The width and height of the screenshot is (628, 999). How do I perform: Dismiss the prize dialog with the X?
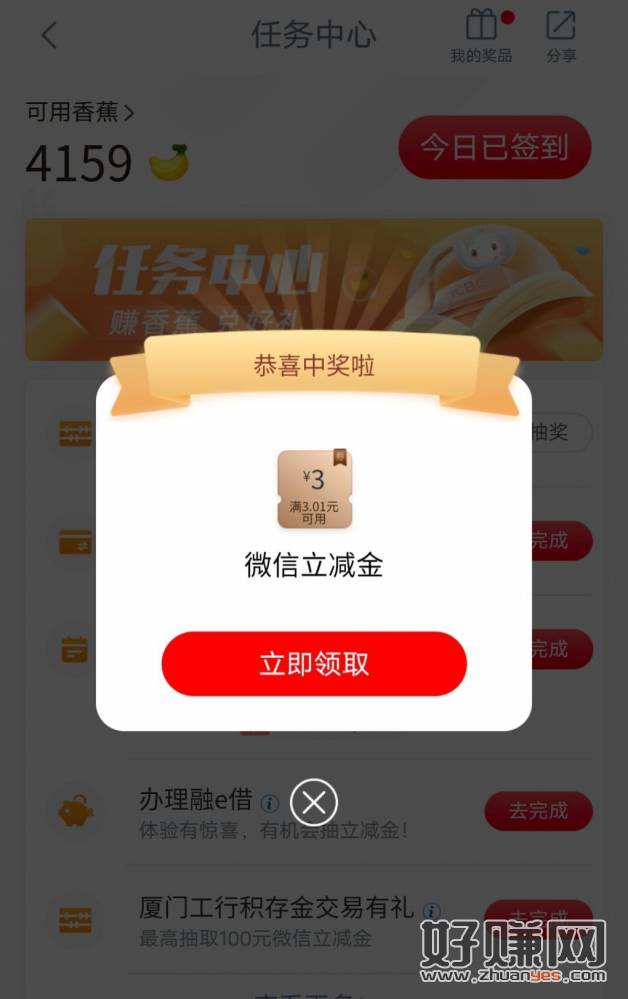click(x=314, y=802)
